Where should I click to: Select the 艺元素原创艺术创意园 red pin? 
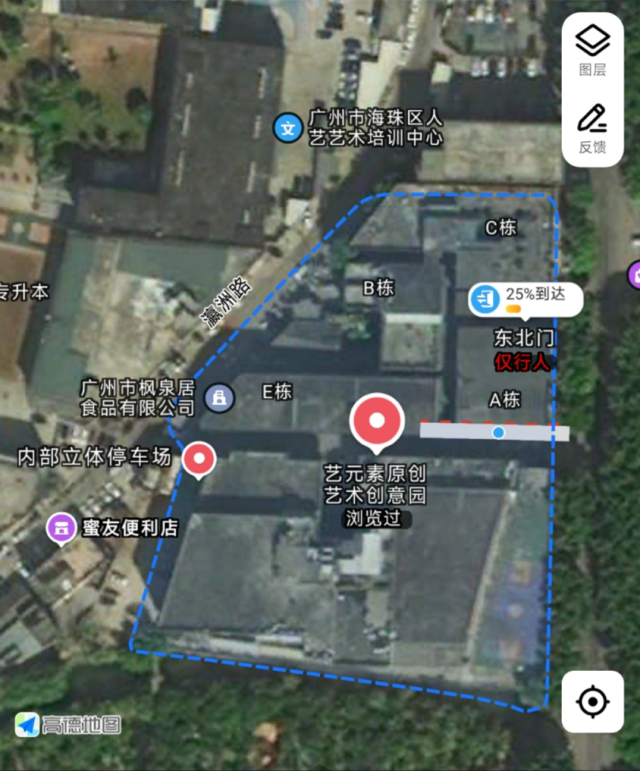click(x=376, y=422)
